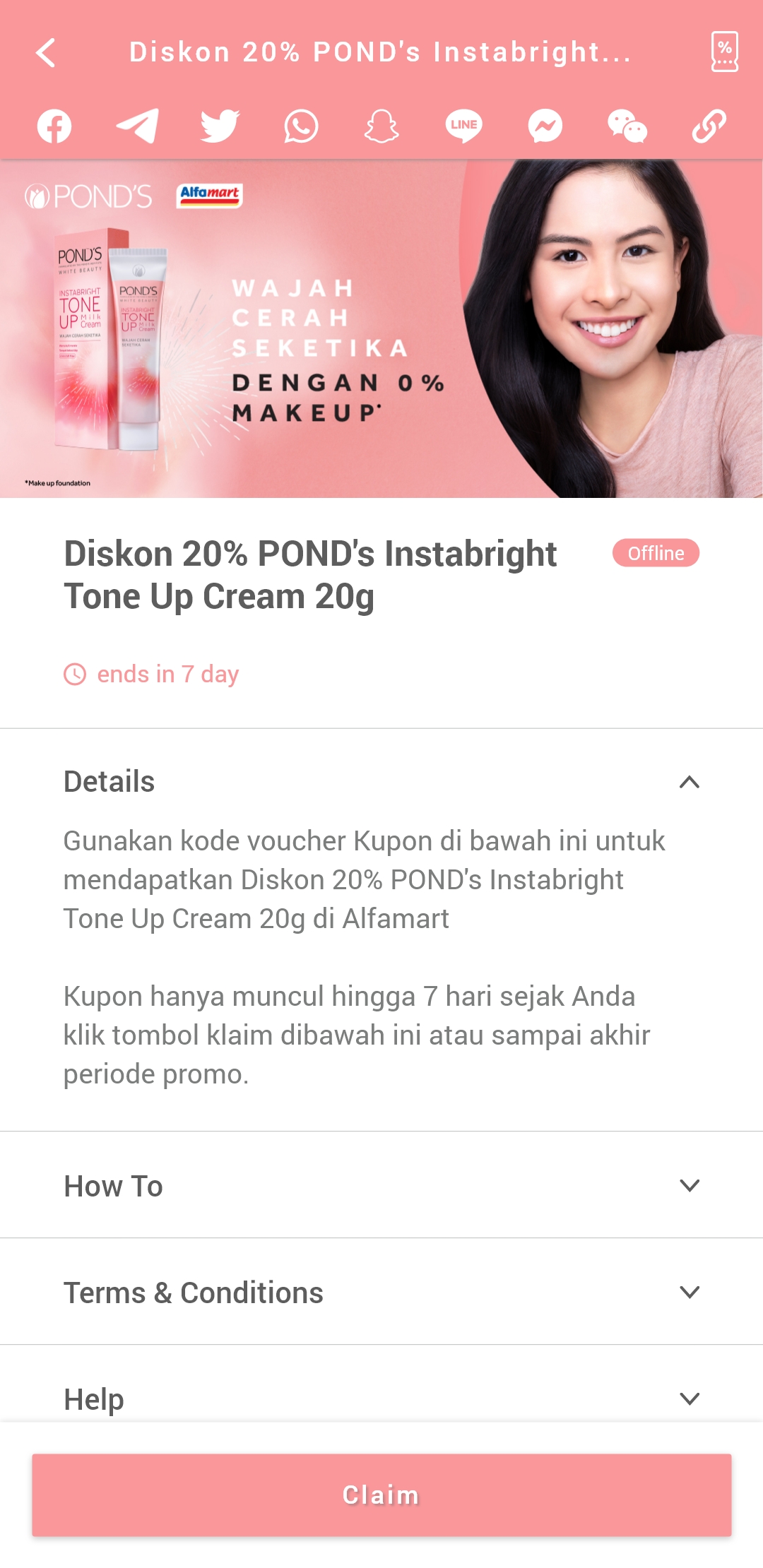
Task: Share via WhatsApp
Action: pos(301,126)
